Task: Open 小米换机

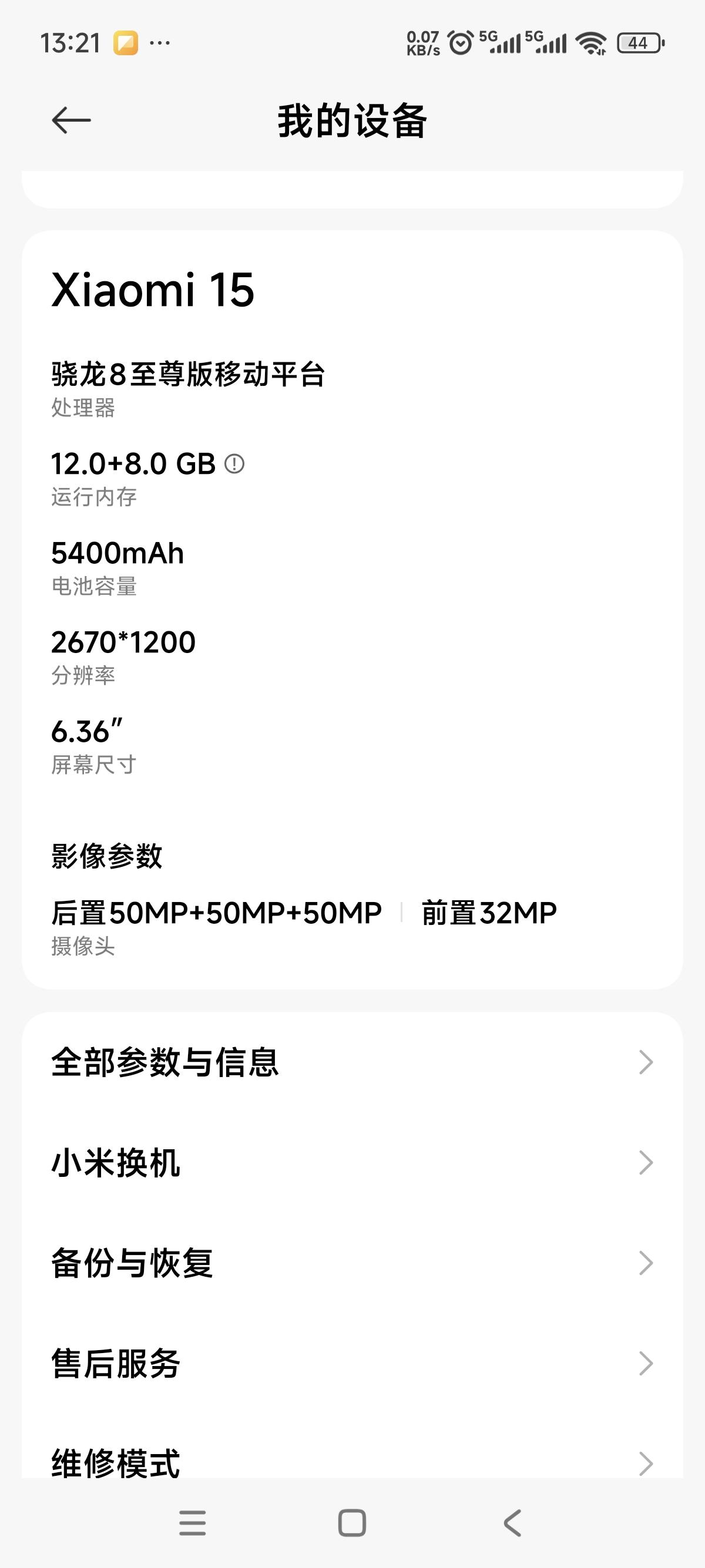Action: (352, 1163)
